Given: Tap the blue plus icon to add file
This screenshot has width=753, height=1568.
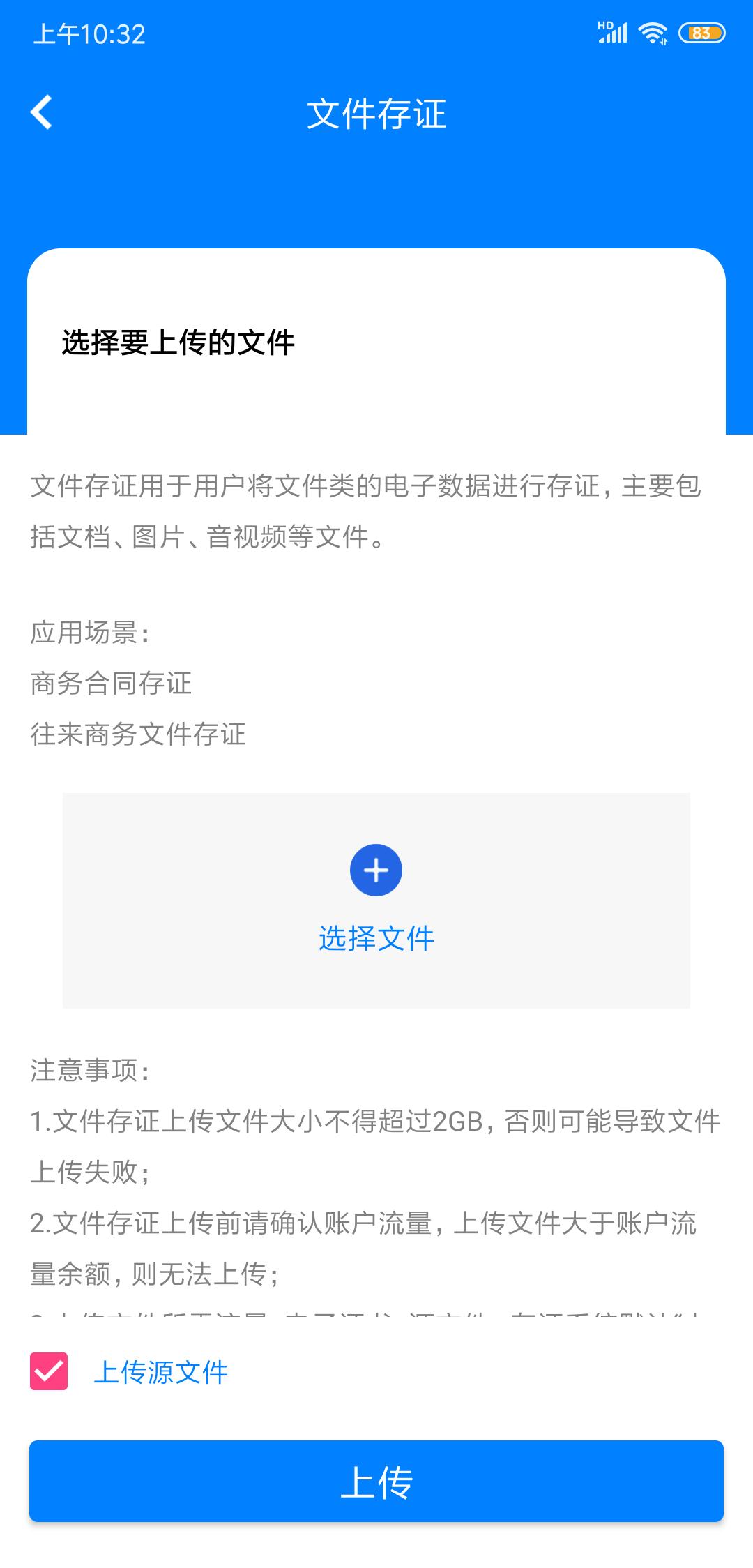Looking at the screenshot, I should [x=376, y=869].
